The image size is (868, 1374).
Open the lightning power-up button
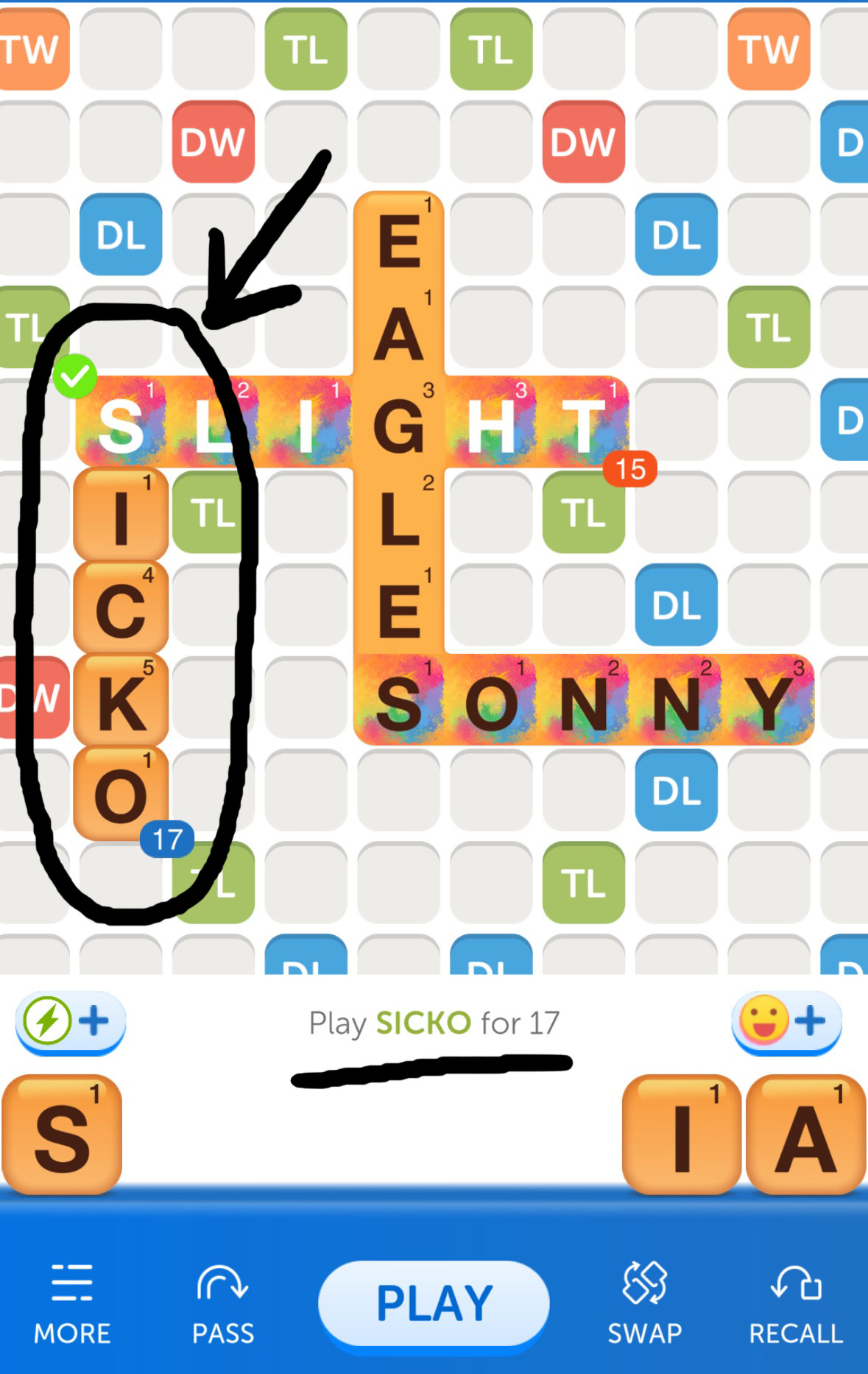click(70, 1022)
